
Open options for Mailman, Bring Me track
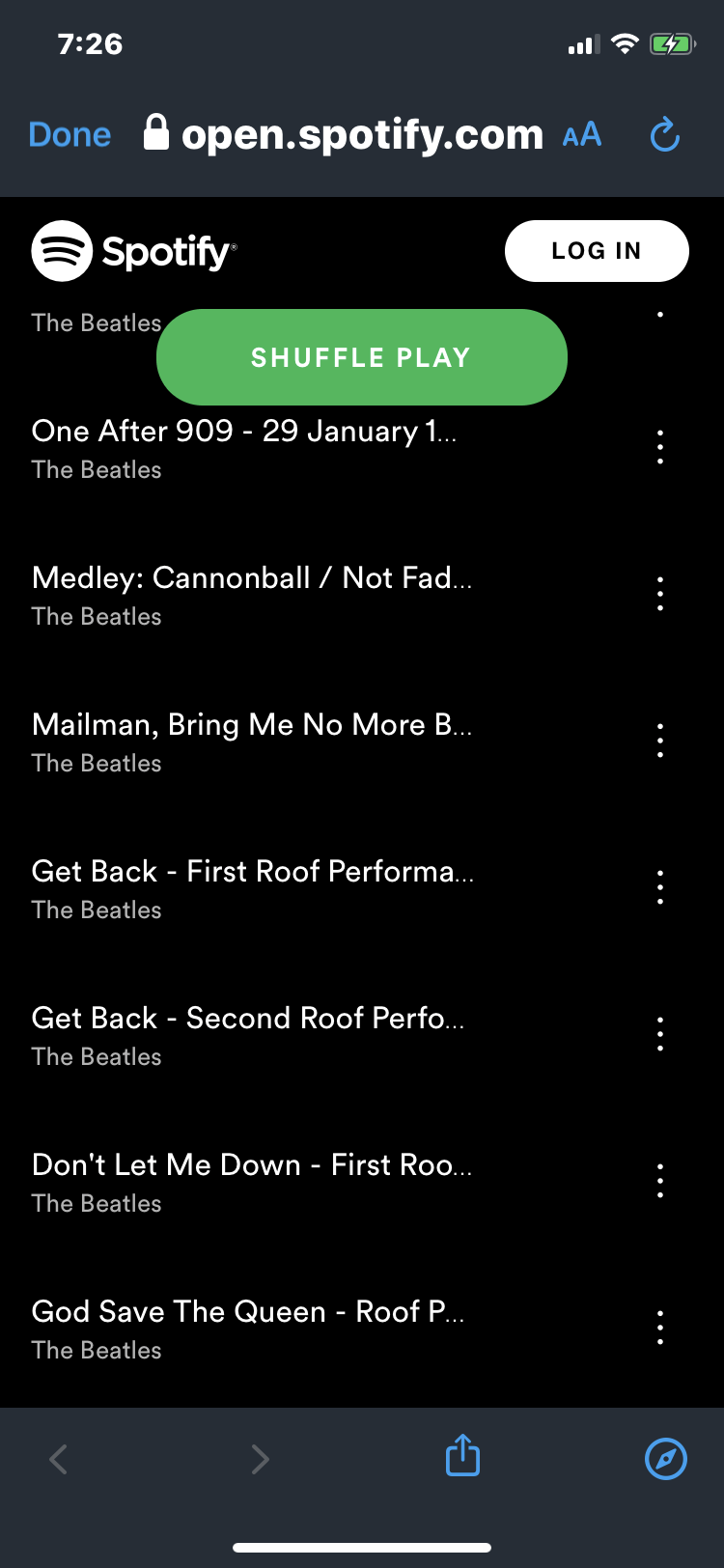click(x=660, y=741)
